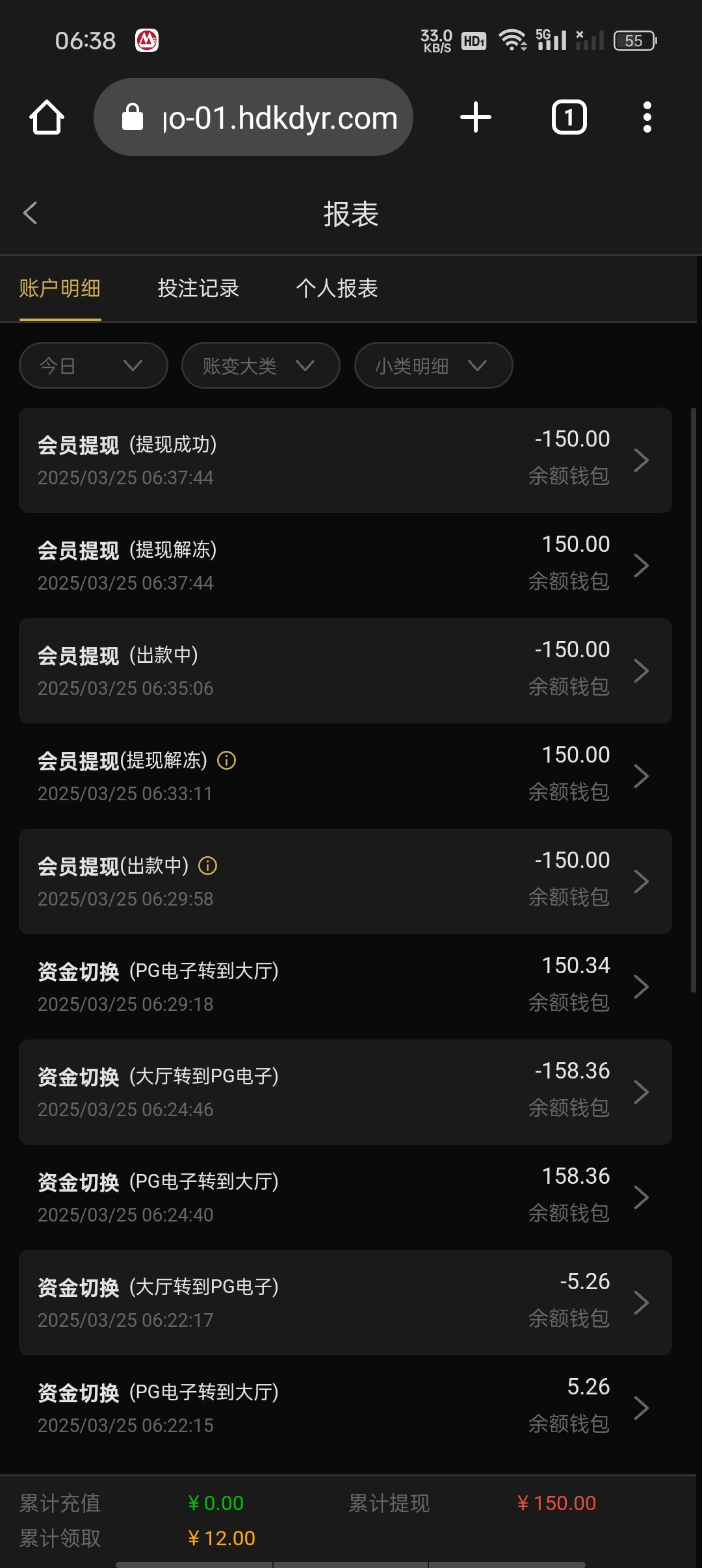The width and height of the screenshot is (702, 1568).
Task: Select the 账户明细 tab
Action: pos(60,289)
